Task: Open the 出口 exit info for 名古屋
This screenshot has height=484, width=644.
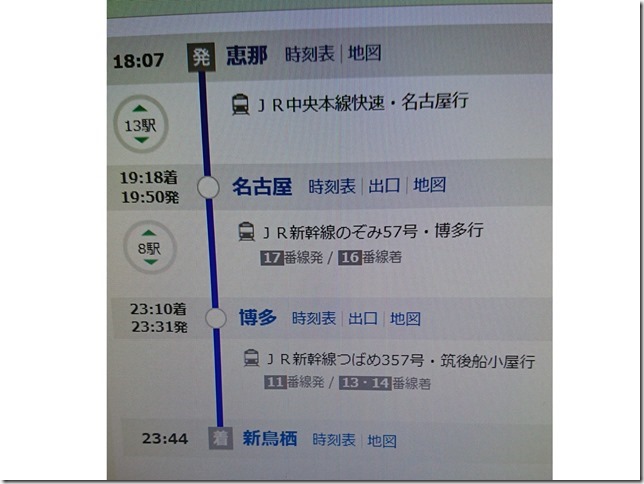Action: [x=385, y=186]
